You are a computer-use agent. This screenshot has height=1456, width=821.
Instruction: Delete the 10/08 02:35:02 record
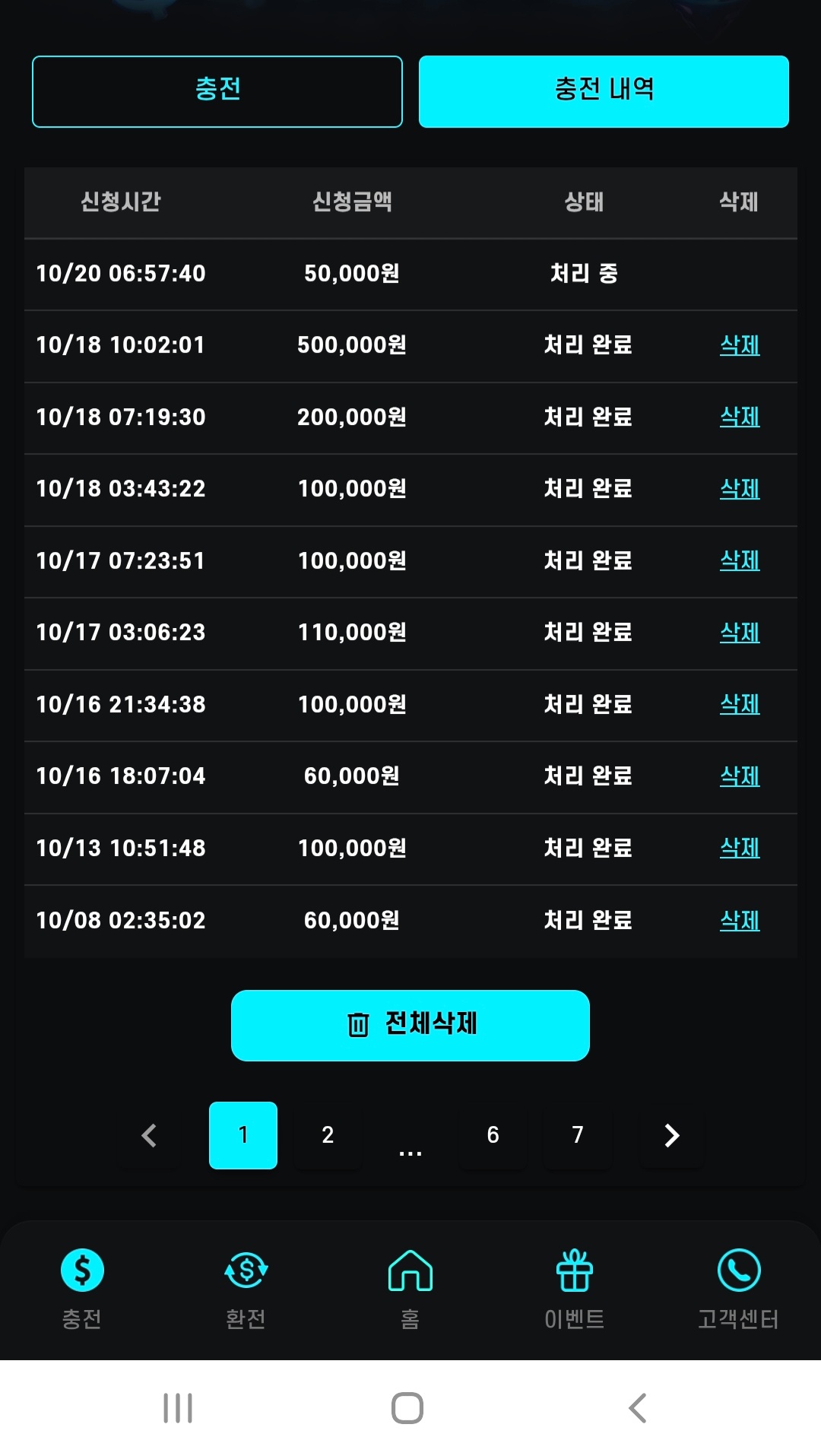pyautogui.click(x=740, y=921)
